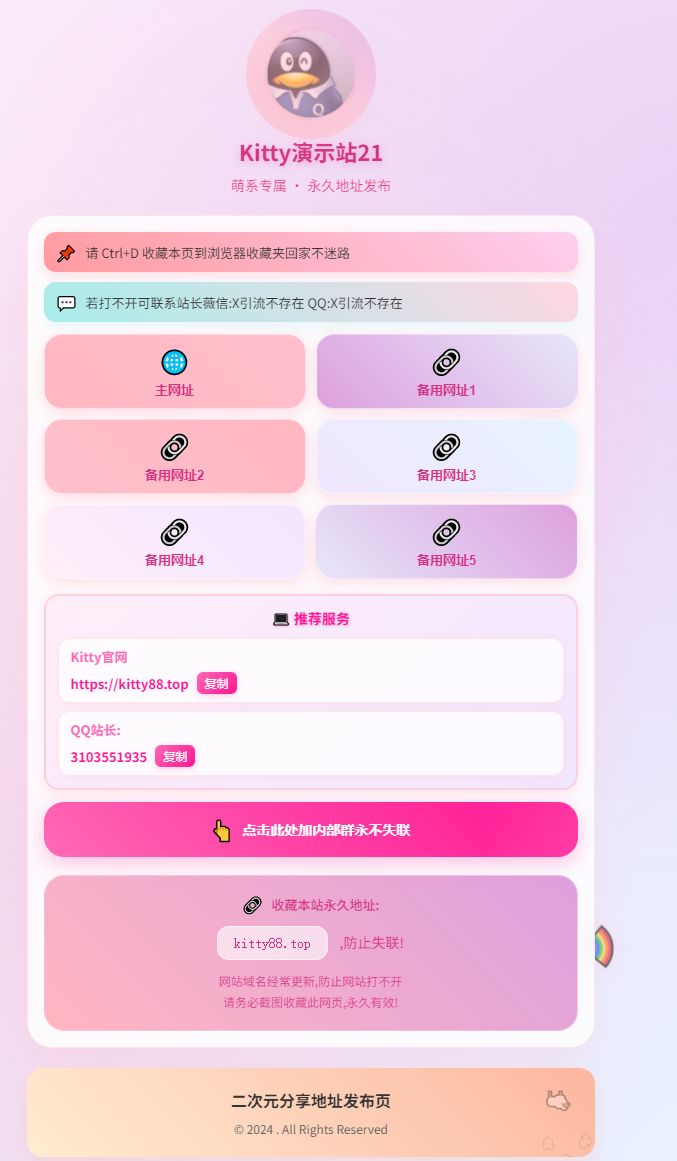Tap the rainbow floating icon
The image size is (677, 1161).
[602, 946]
